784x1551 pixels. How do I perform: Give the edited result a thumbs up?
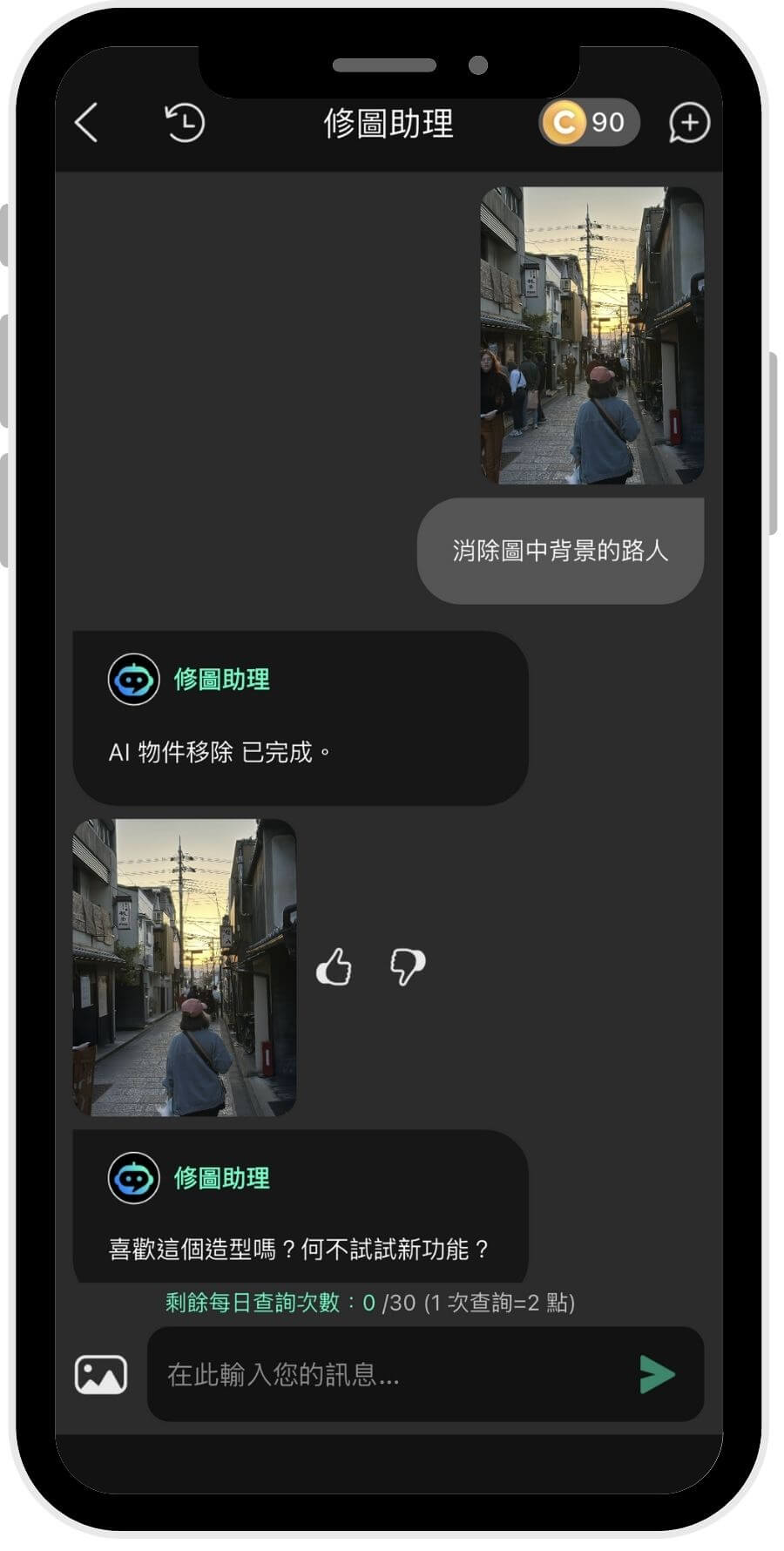tap(334, 966)
